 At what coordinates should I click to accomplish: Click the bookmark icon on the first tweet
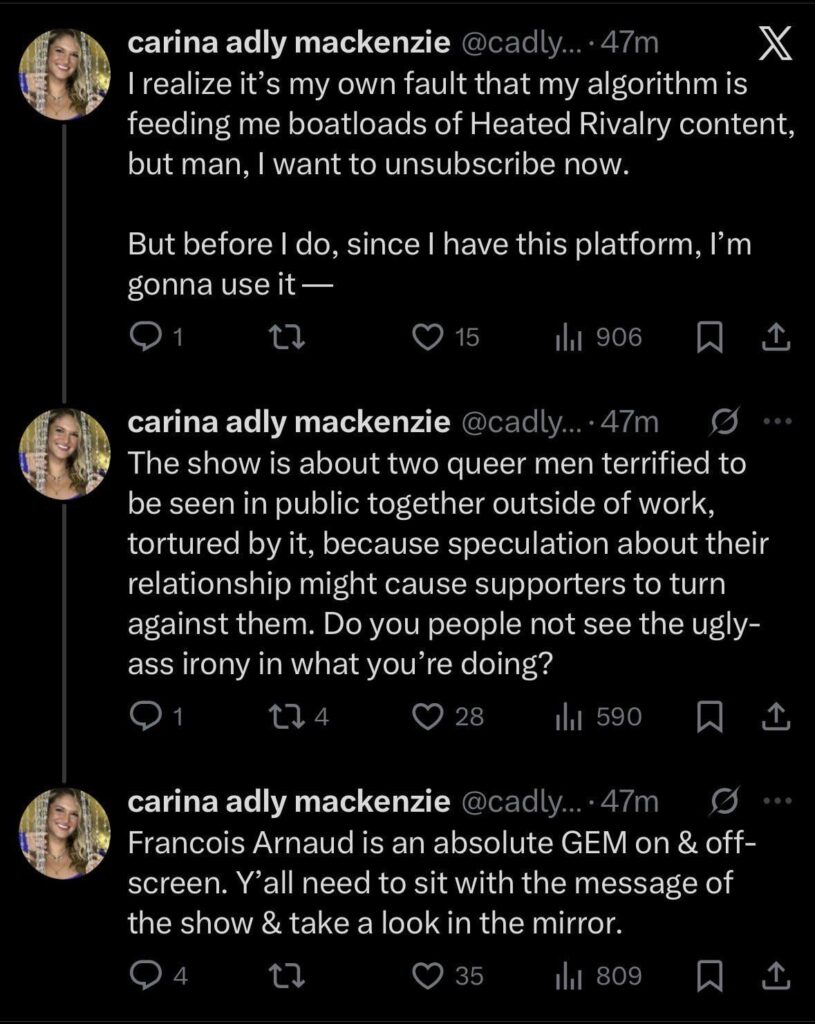point(709,338)
